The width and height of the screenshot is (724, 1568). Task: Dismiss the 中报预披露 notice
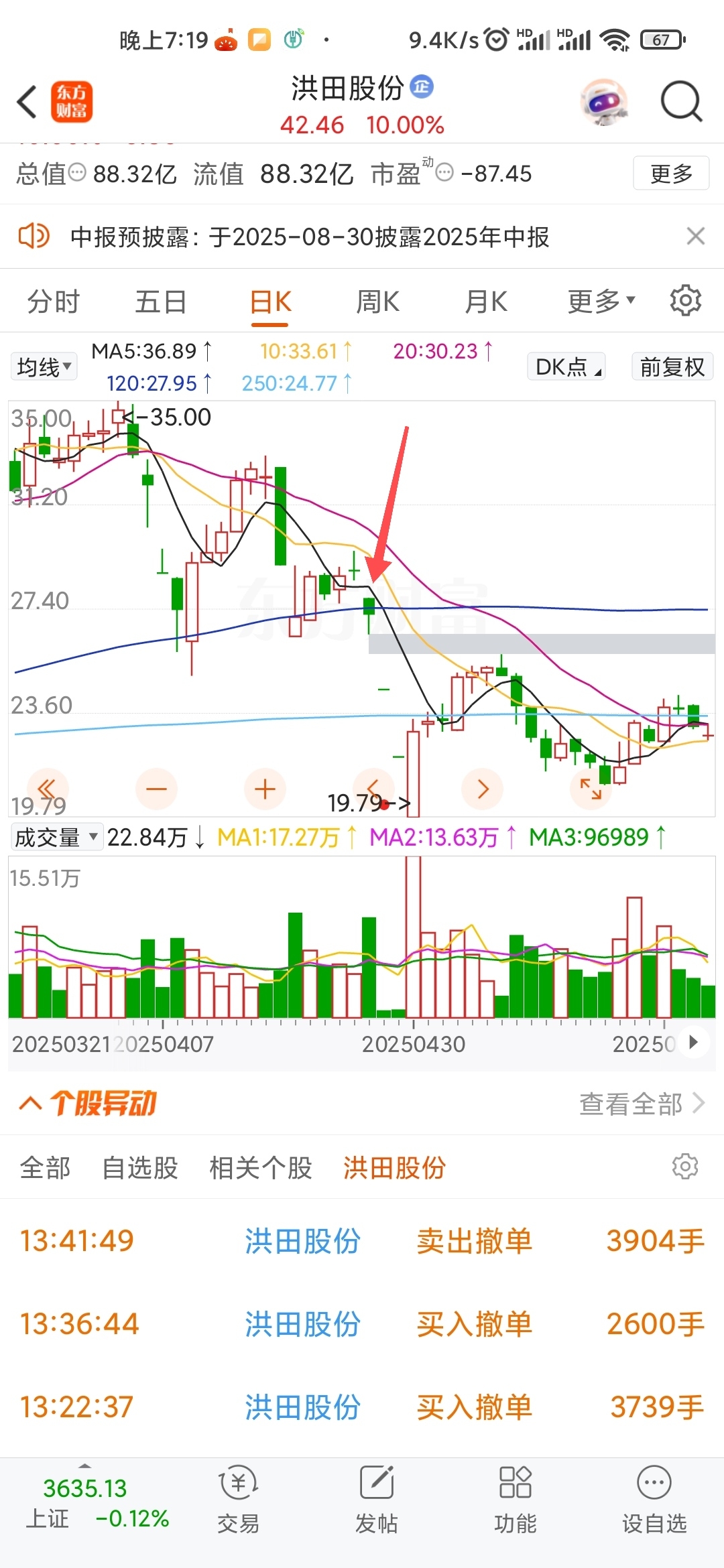(696, 236)
